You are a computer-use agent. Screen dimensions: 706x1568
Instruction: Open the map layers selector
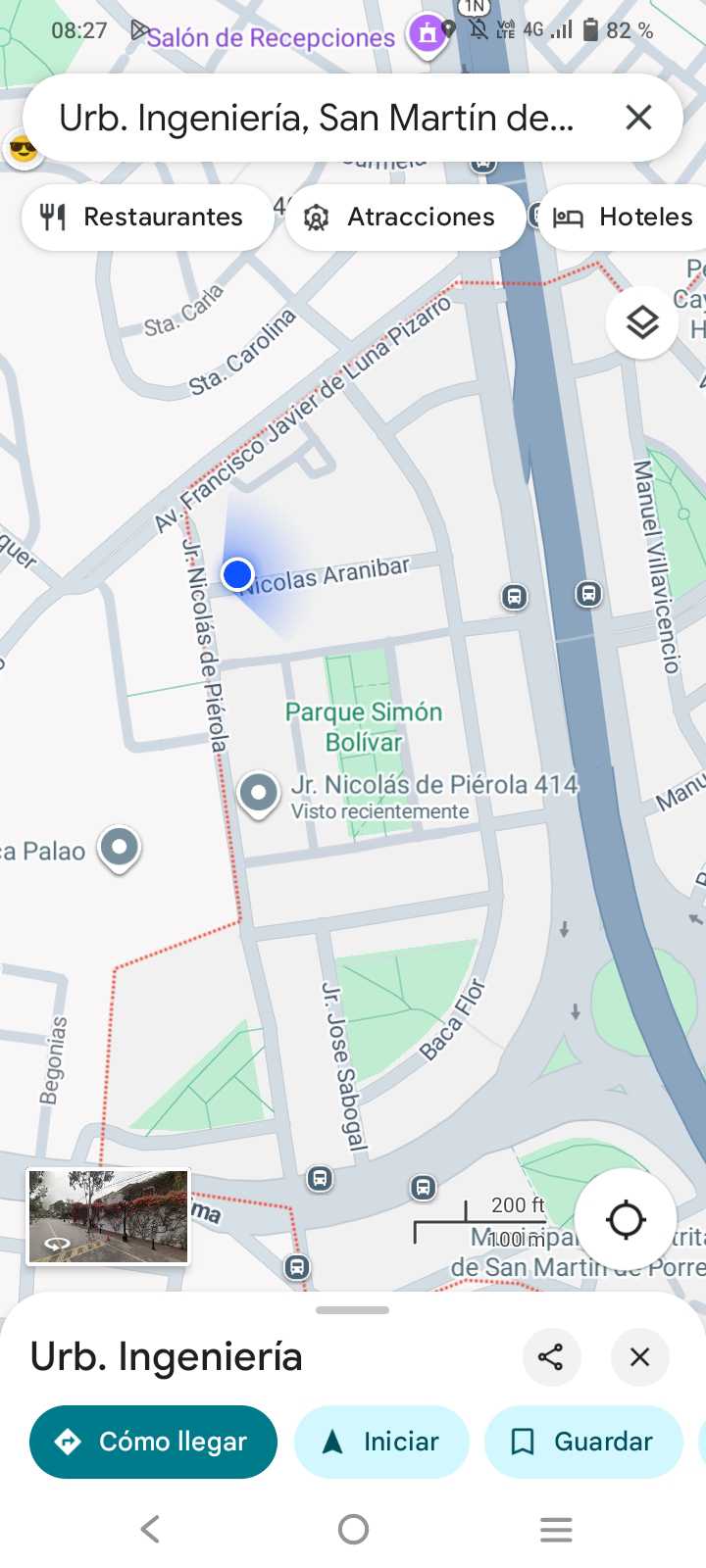[642, 321]
